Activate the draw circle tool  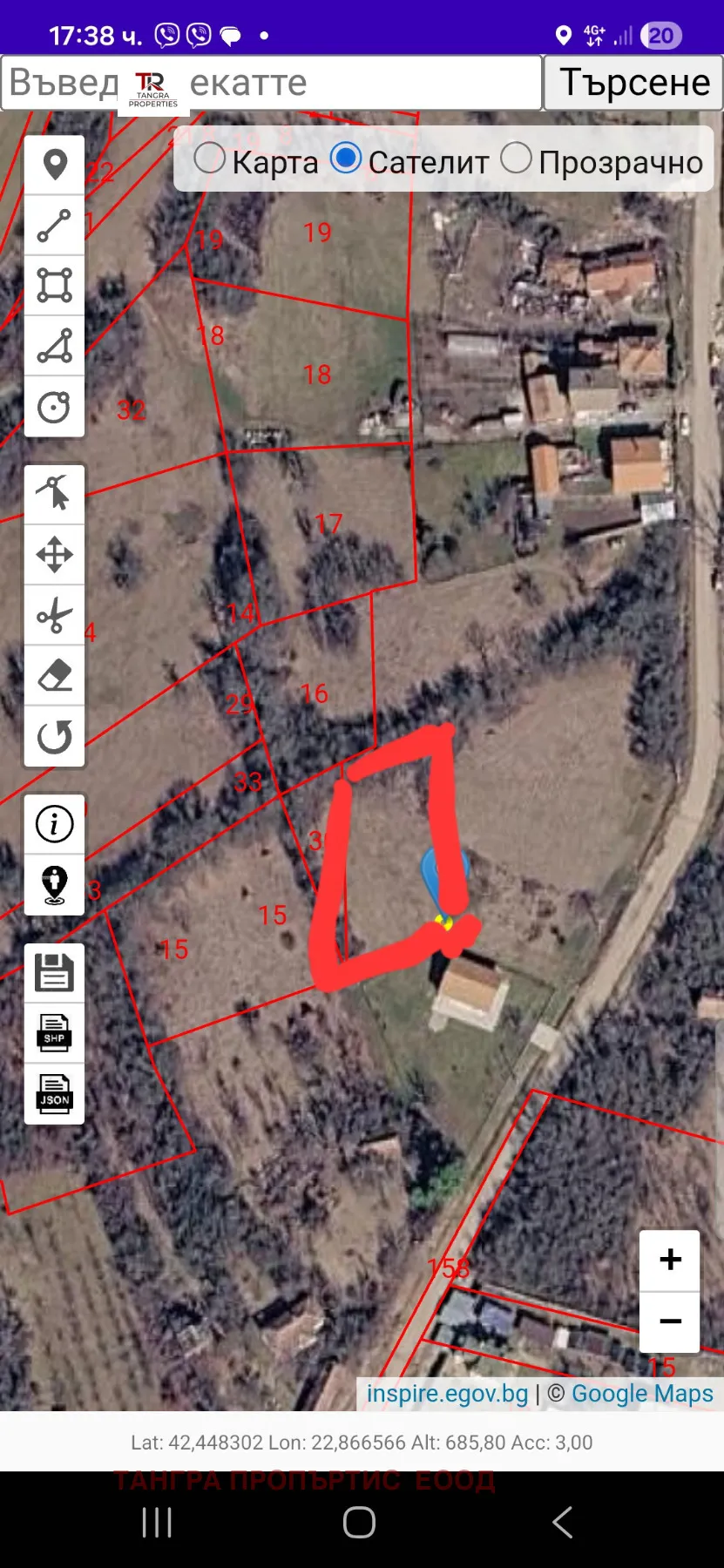[x=55, y=407]
